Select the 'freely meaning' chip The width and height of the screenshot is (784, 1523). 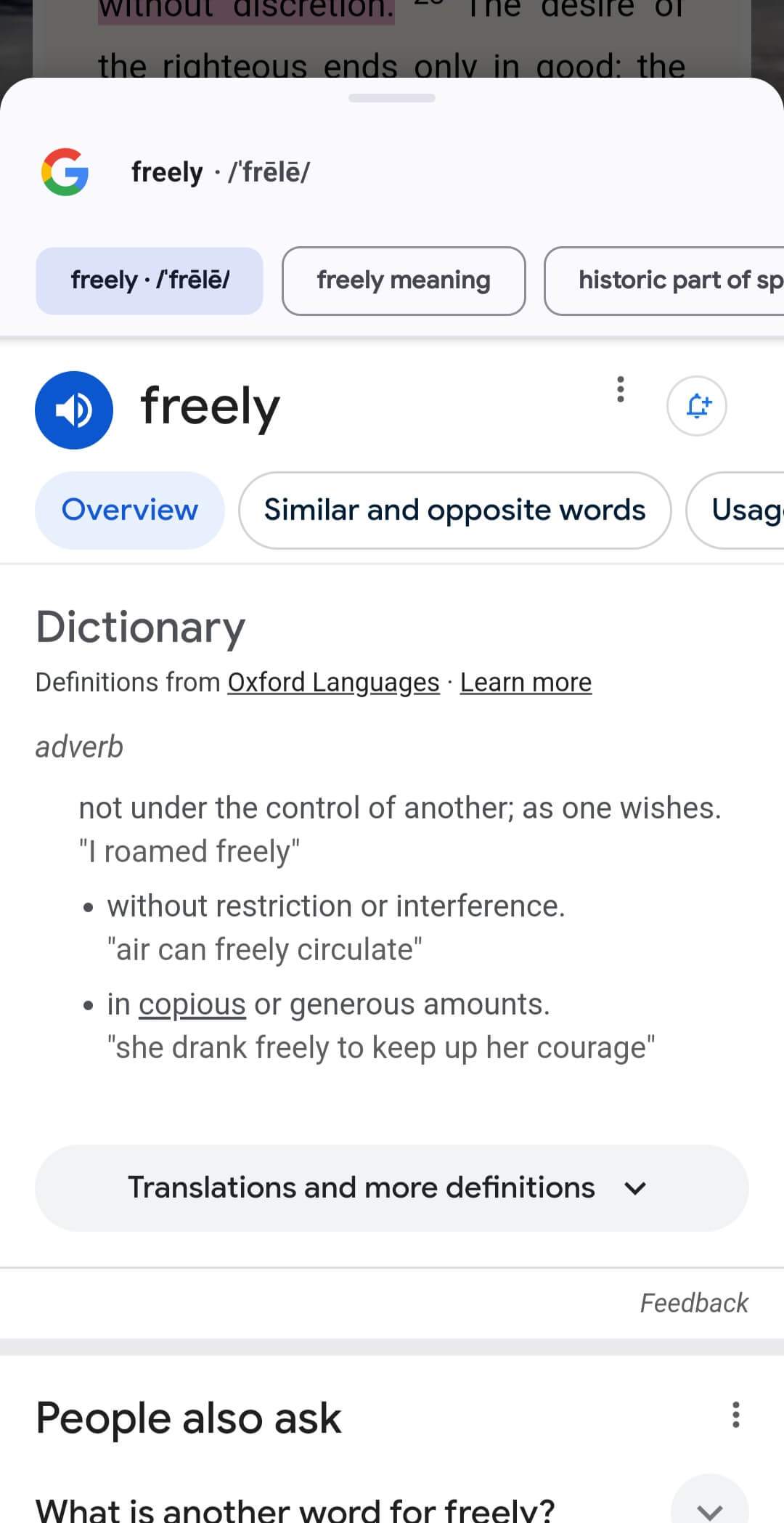[404, 280]
